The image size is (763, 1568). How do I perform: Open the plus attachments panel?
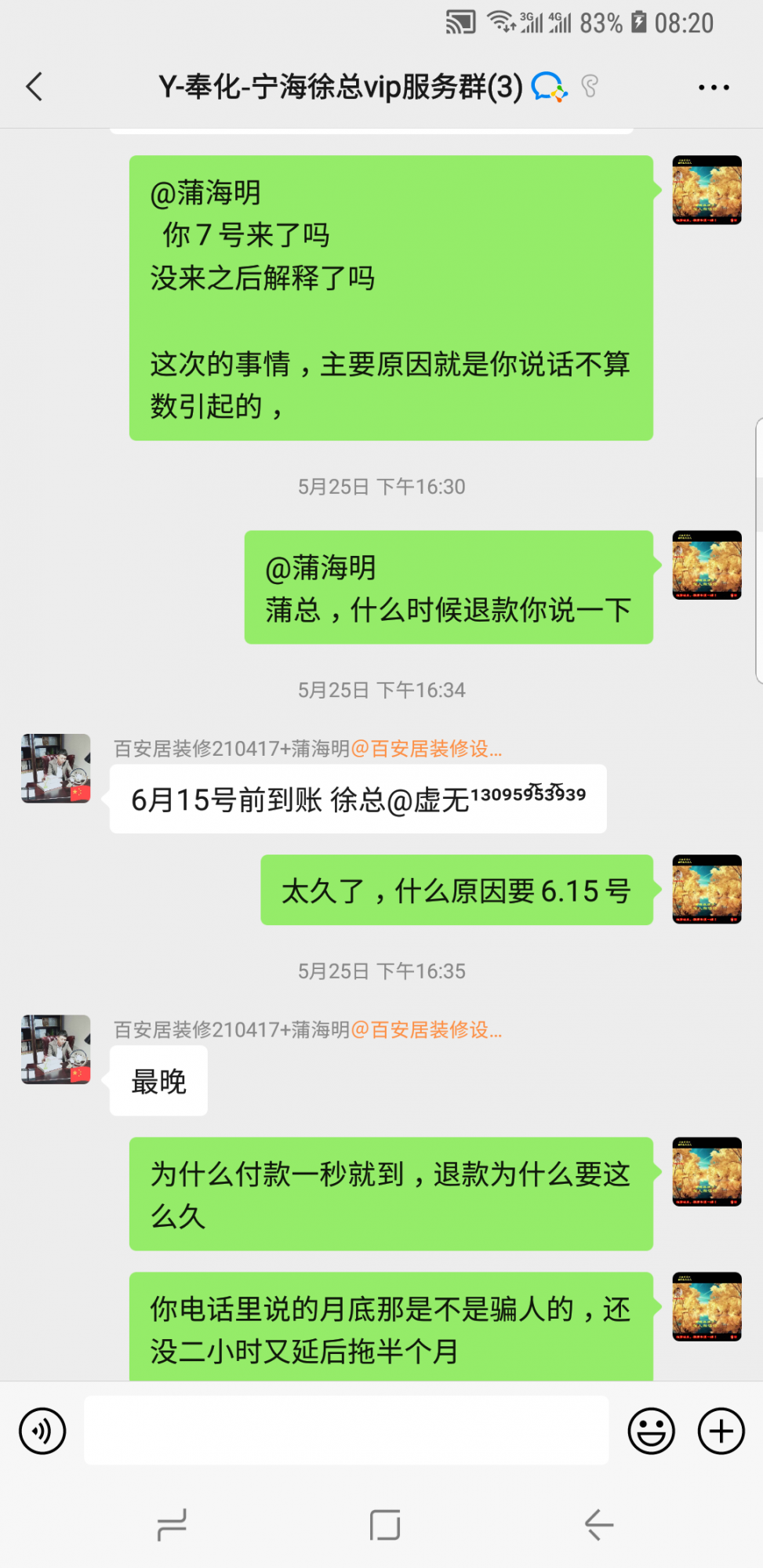[x=721, y=1431]
